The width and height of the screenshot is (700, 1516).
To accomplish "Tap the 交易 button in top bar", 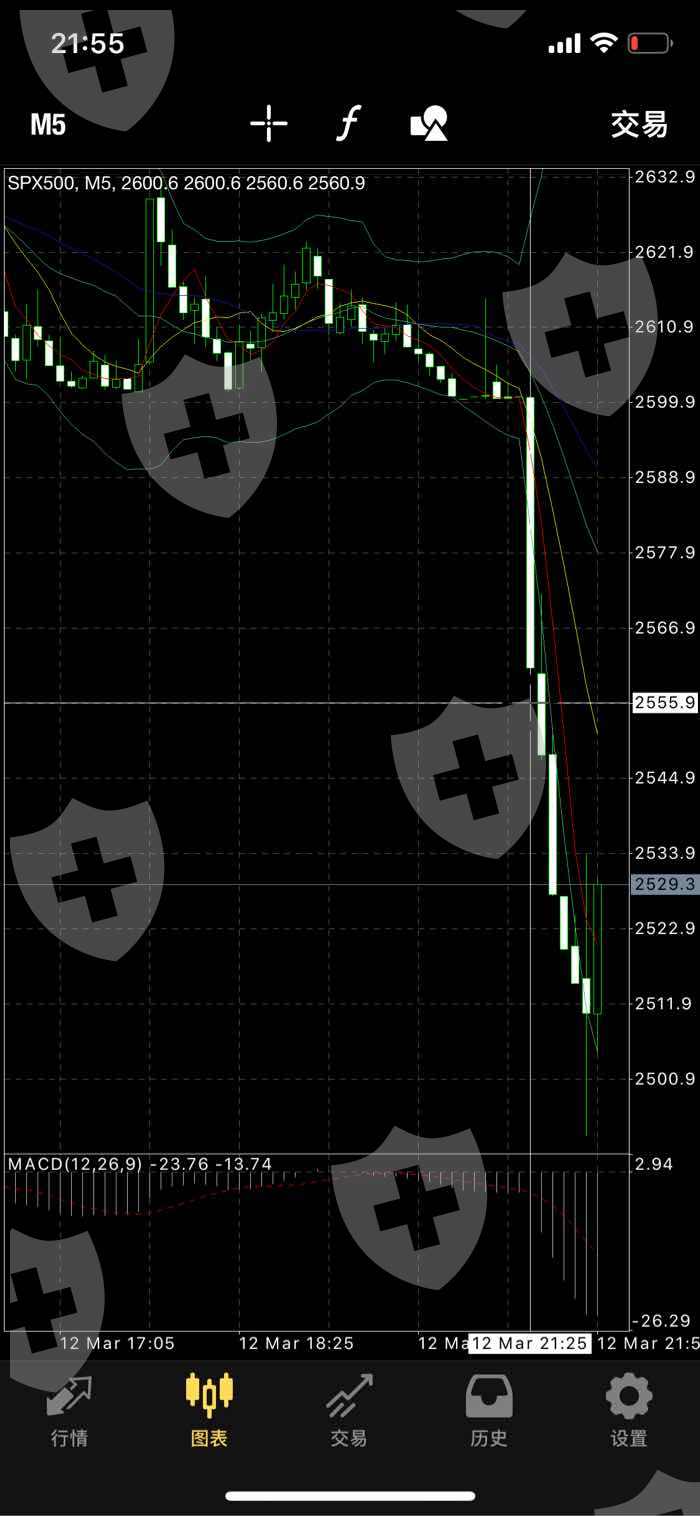I will [x=639, y=125].
